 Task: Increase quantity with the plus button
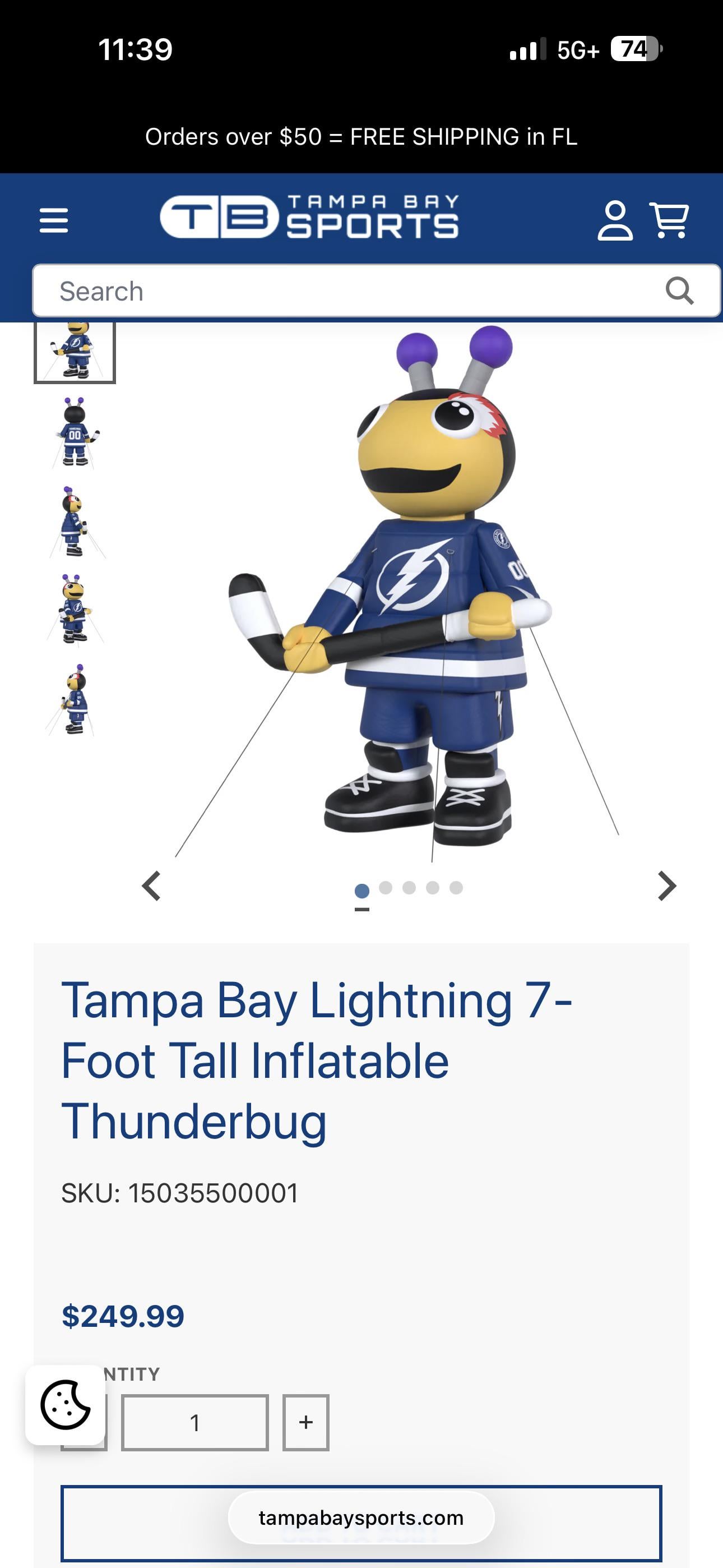coord(305,1423)
